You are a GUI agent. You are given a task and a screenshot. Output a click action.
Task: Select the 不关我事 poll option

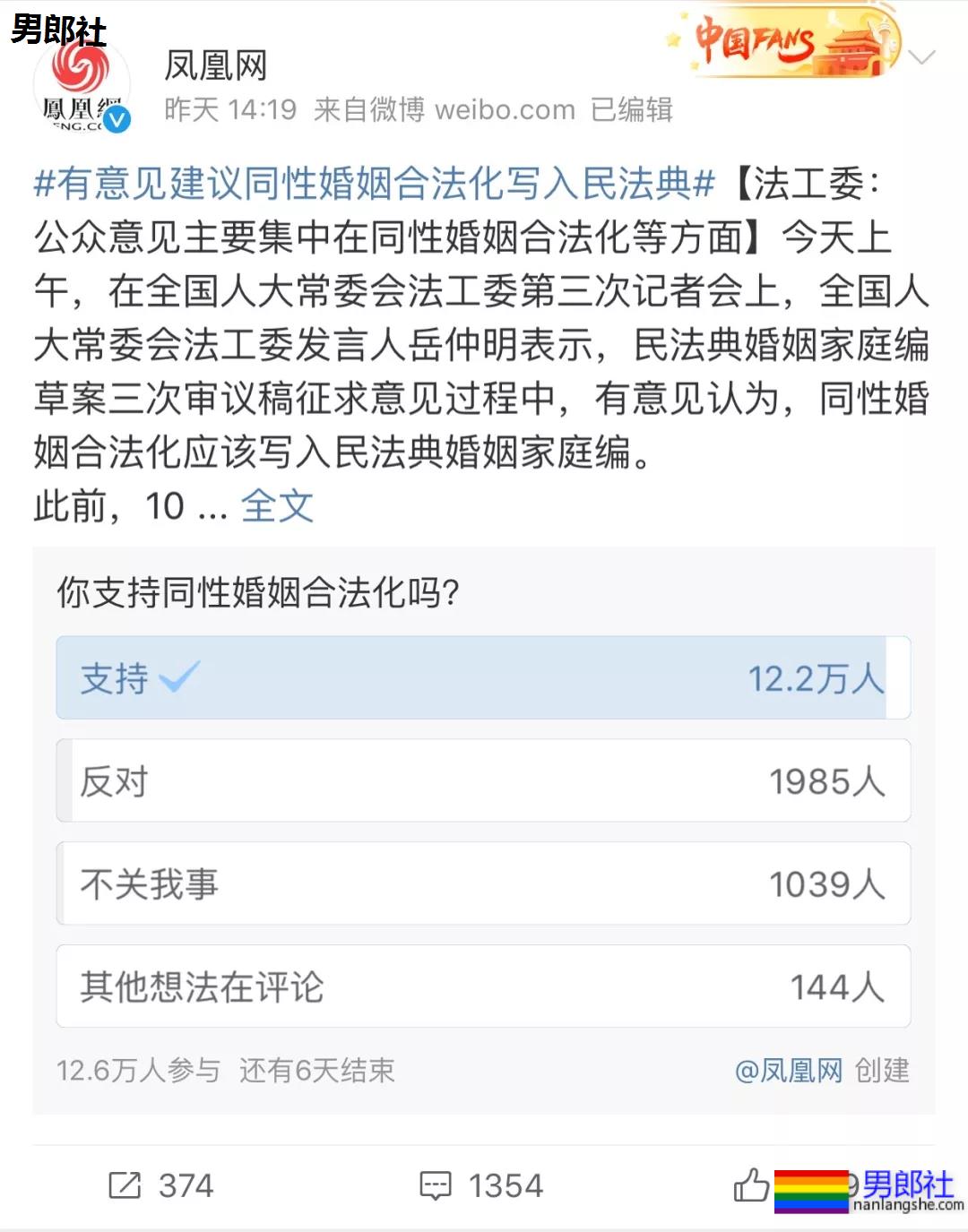(x=484, y=883)
